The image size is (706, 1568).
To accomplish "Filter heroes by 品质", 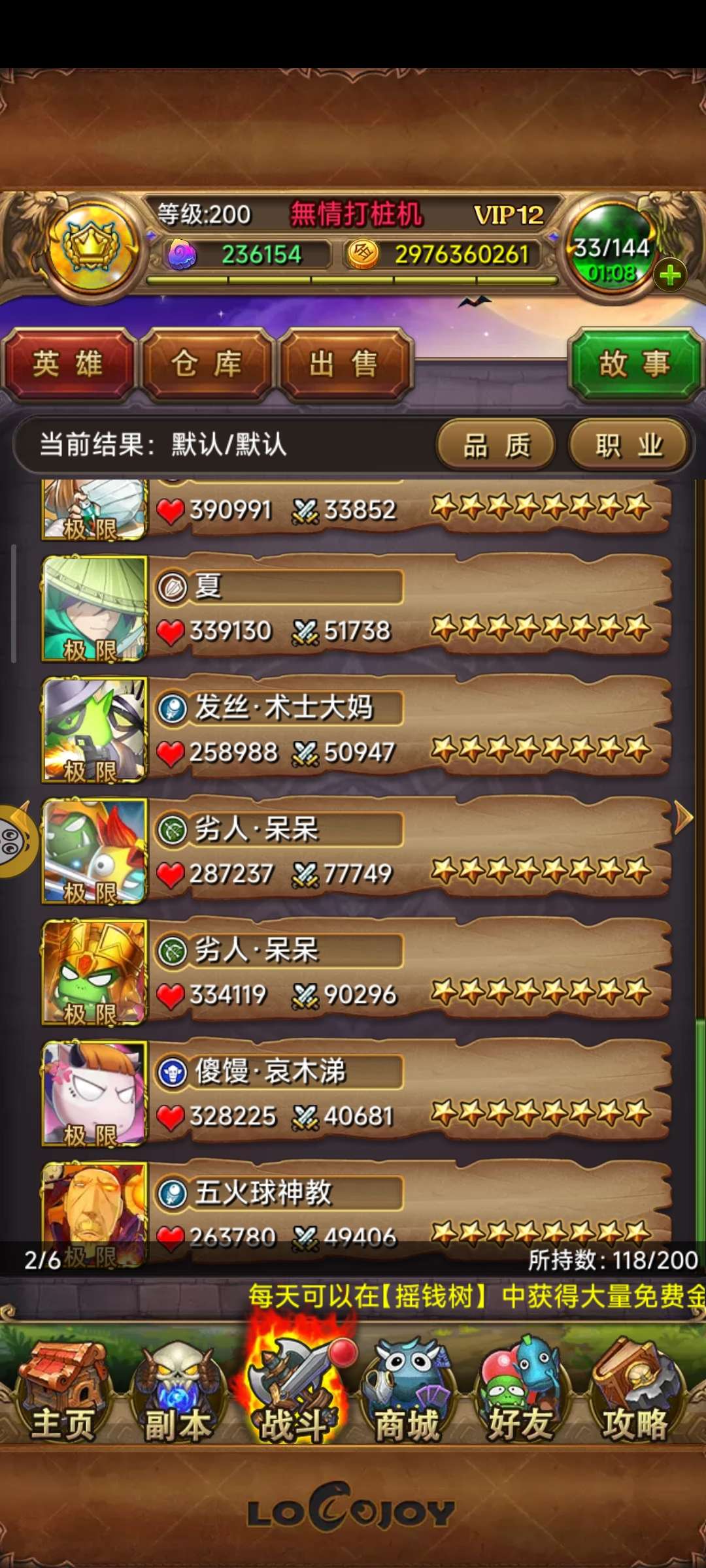I will [497, 446].
